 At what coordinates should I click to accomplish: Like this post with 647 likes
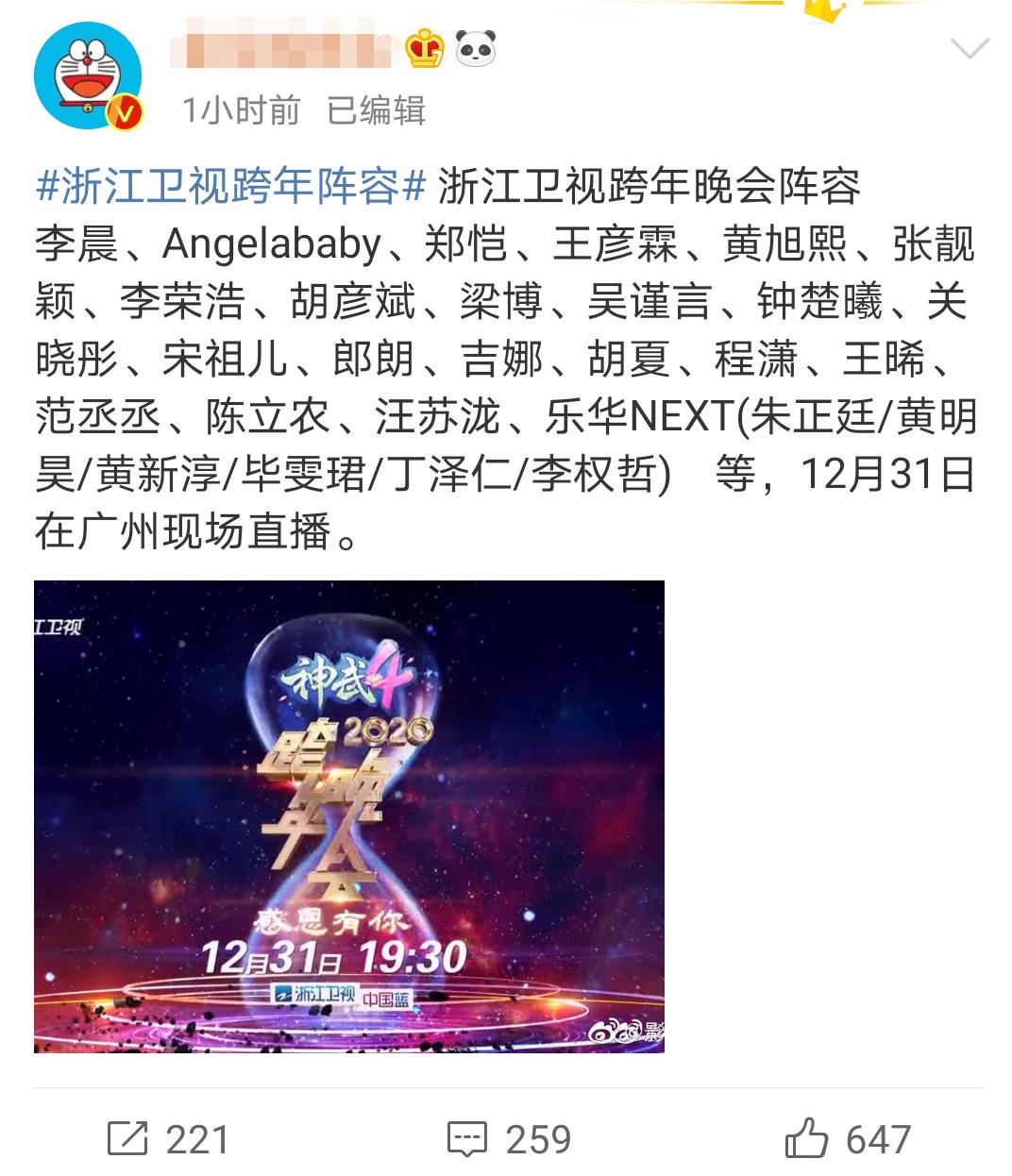click(x=847, y=1138)
